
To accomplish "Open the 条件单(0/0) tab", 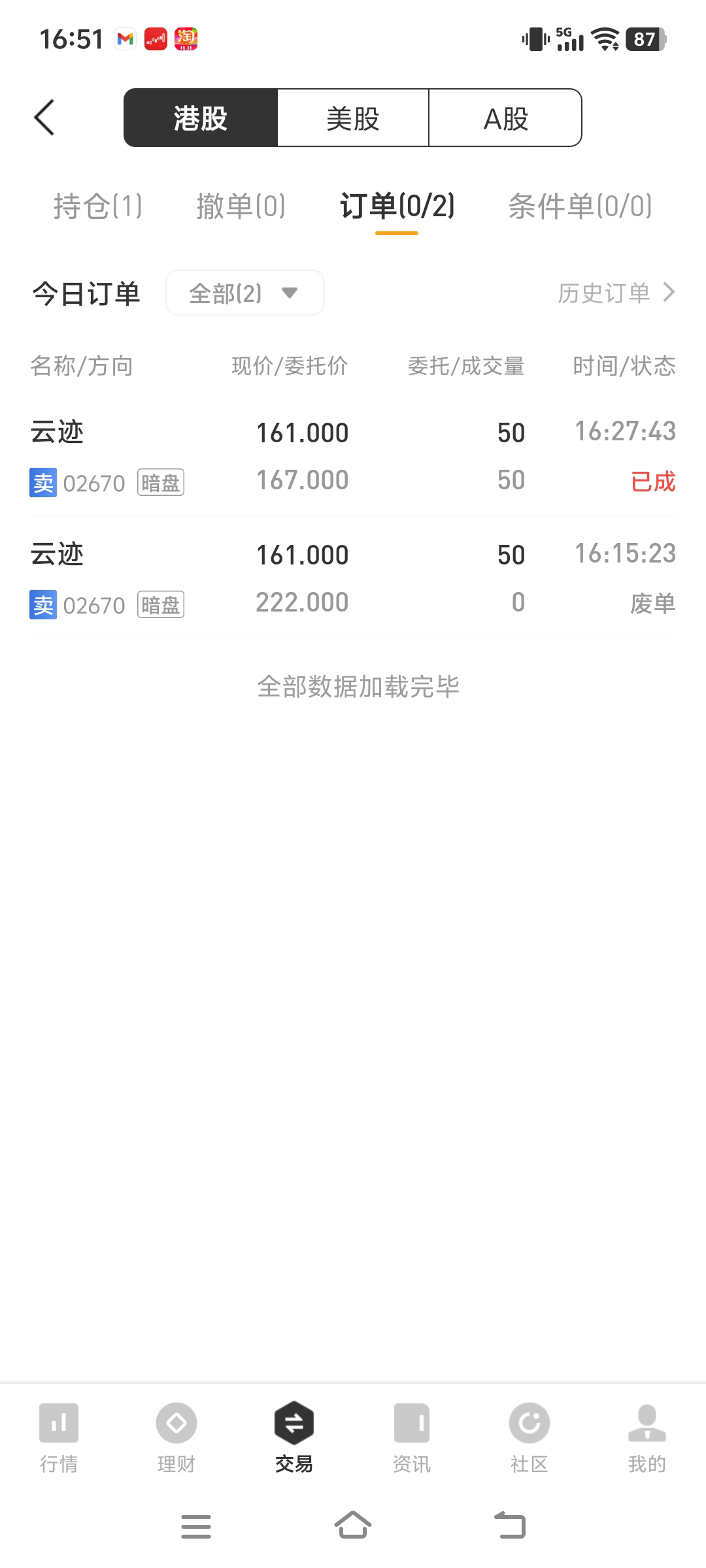I will pos(580,206).
